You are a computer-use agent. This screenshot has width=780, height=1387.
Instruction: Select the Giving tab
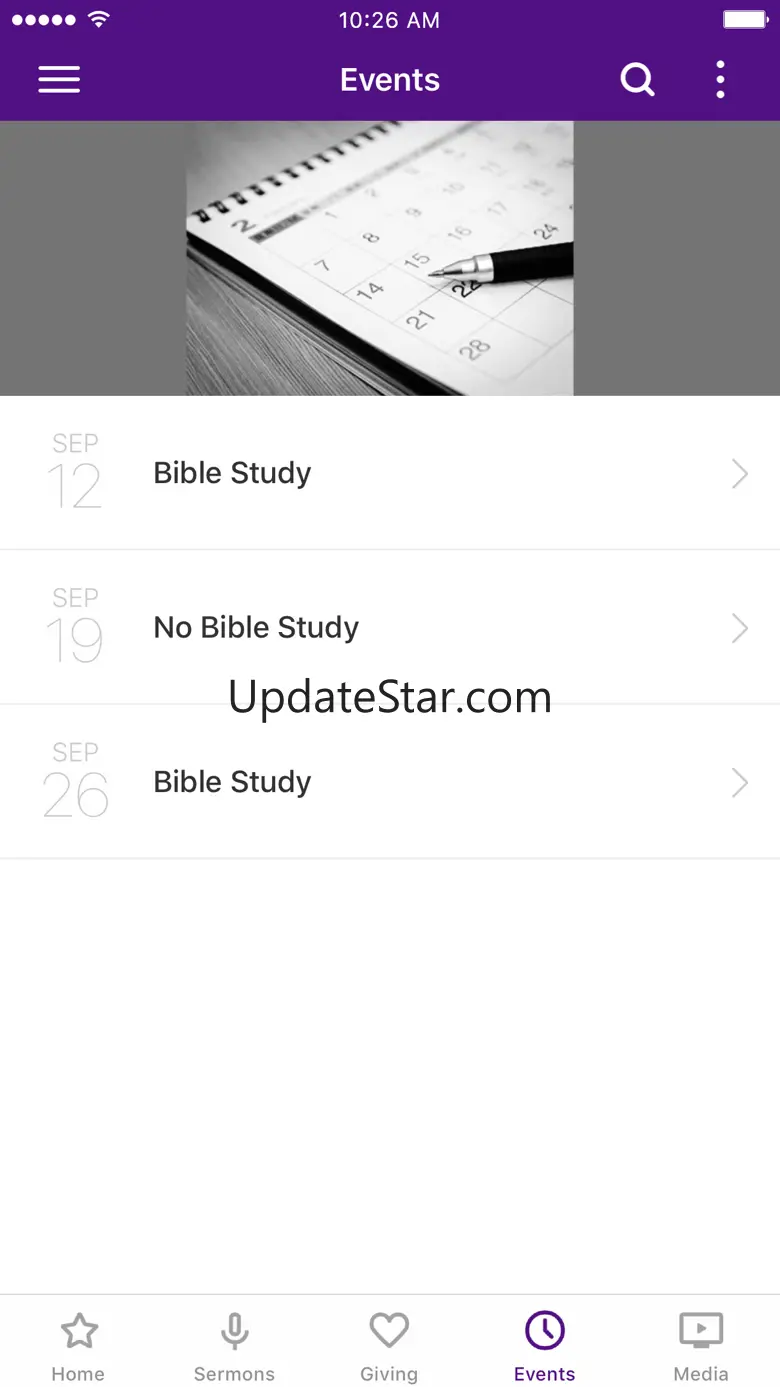(x=389, y=1347)
